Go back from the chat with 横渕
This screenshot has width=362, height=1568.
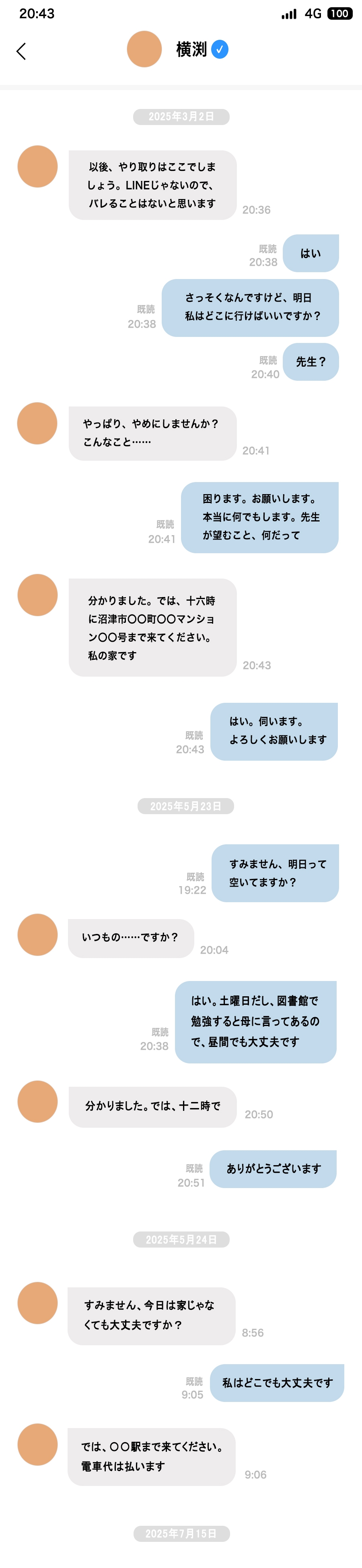21,51
